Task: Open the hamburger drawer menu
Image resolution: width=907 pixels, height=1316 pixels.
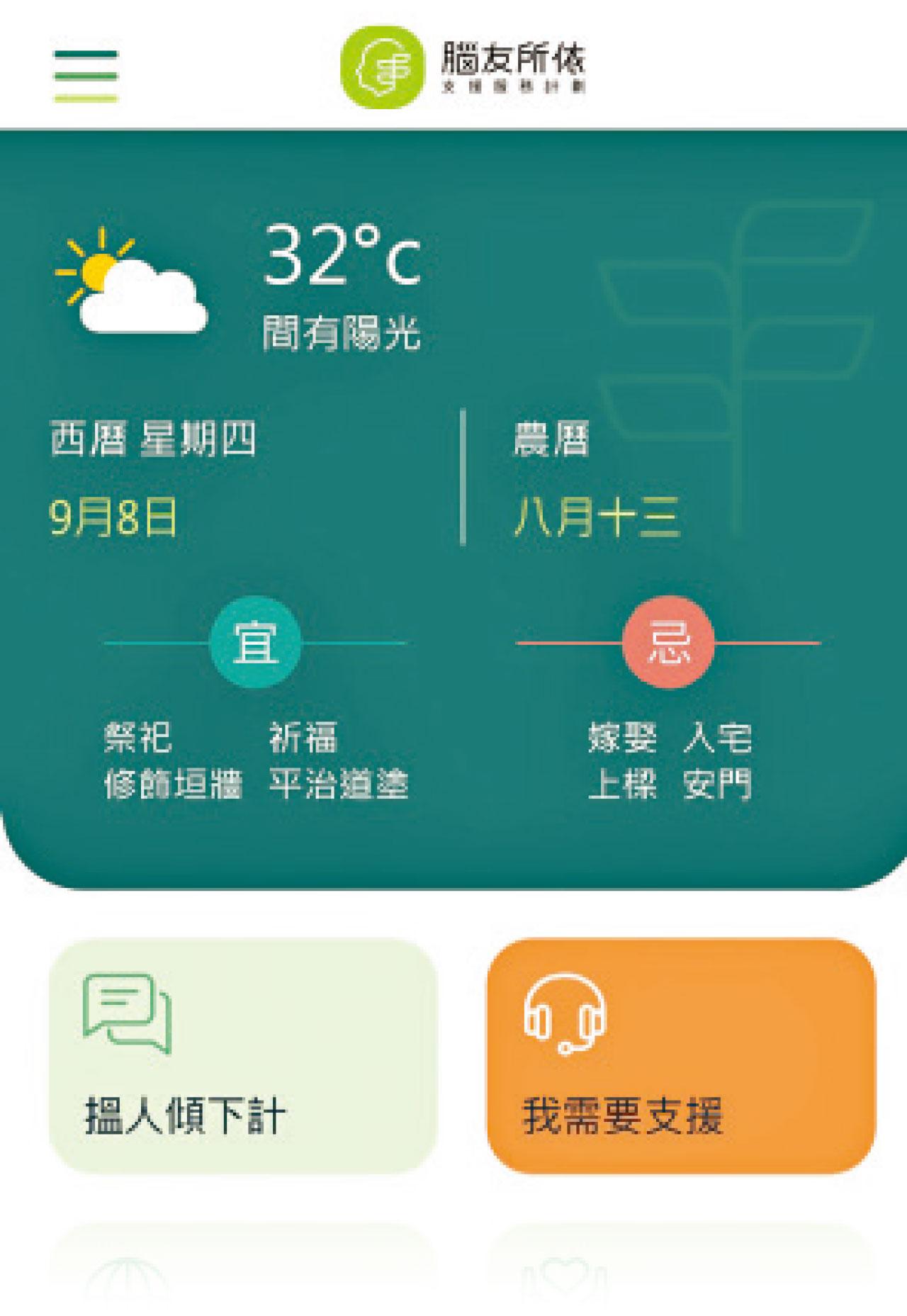Action: tap(86, 76)
